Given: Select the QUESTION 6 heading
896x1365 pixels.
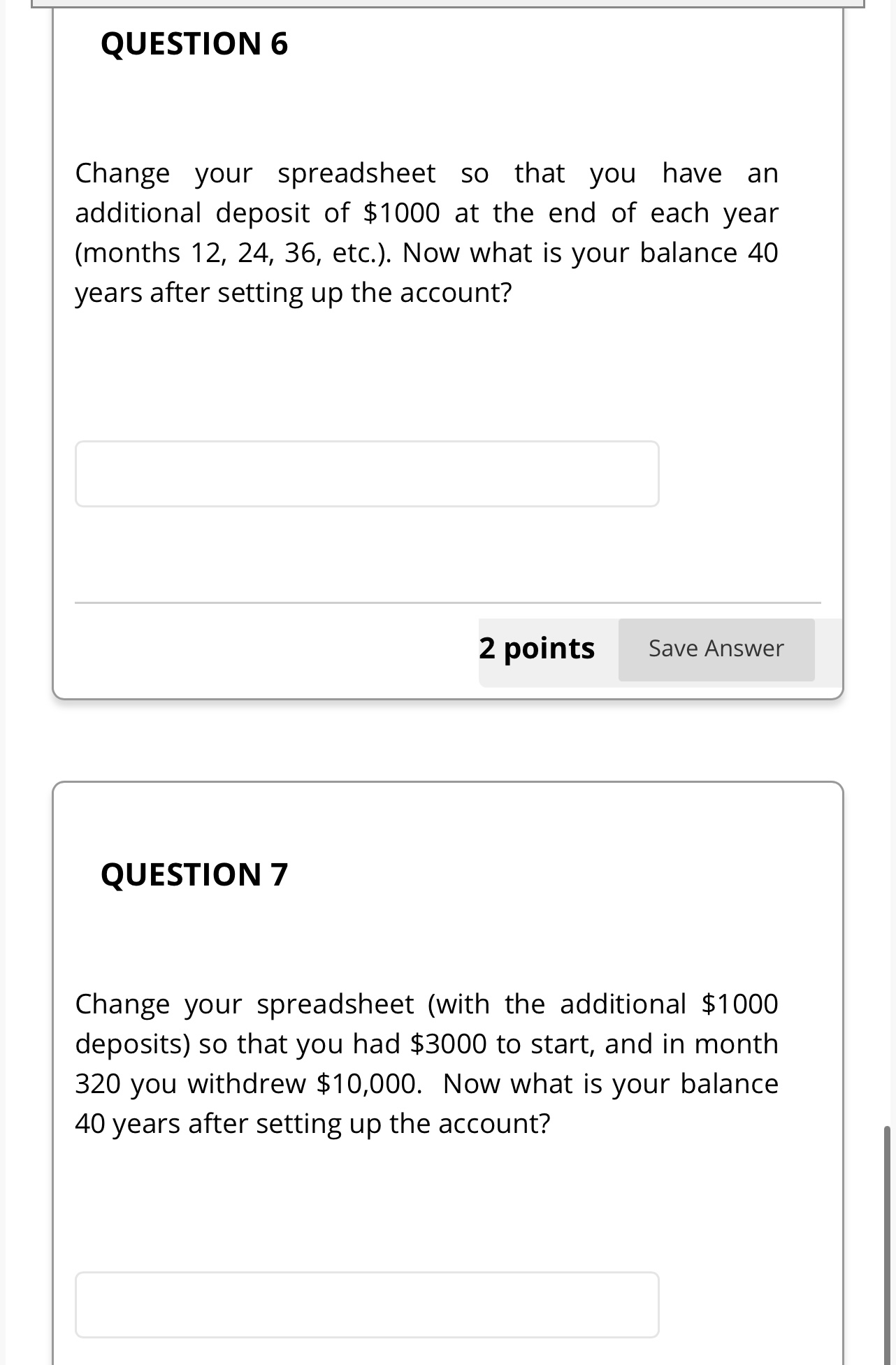Looking at the screenshot, I should (x=194, y=44).
